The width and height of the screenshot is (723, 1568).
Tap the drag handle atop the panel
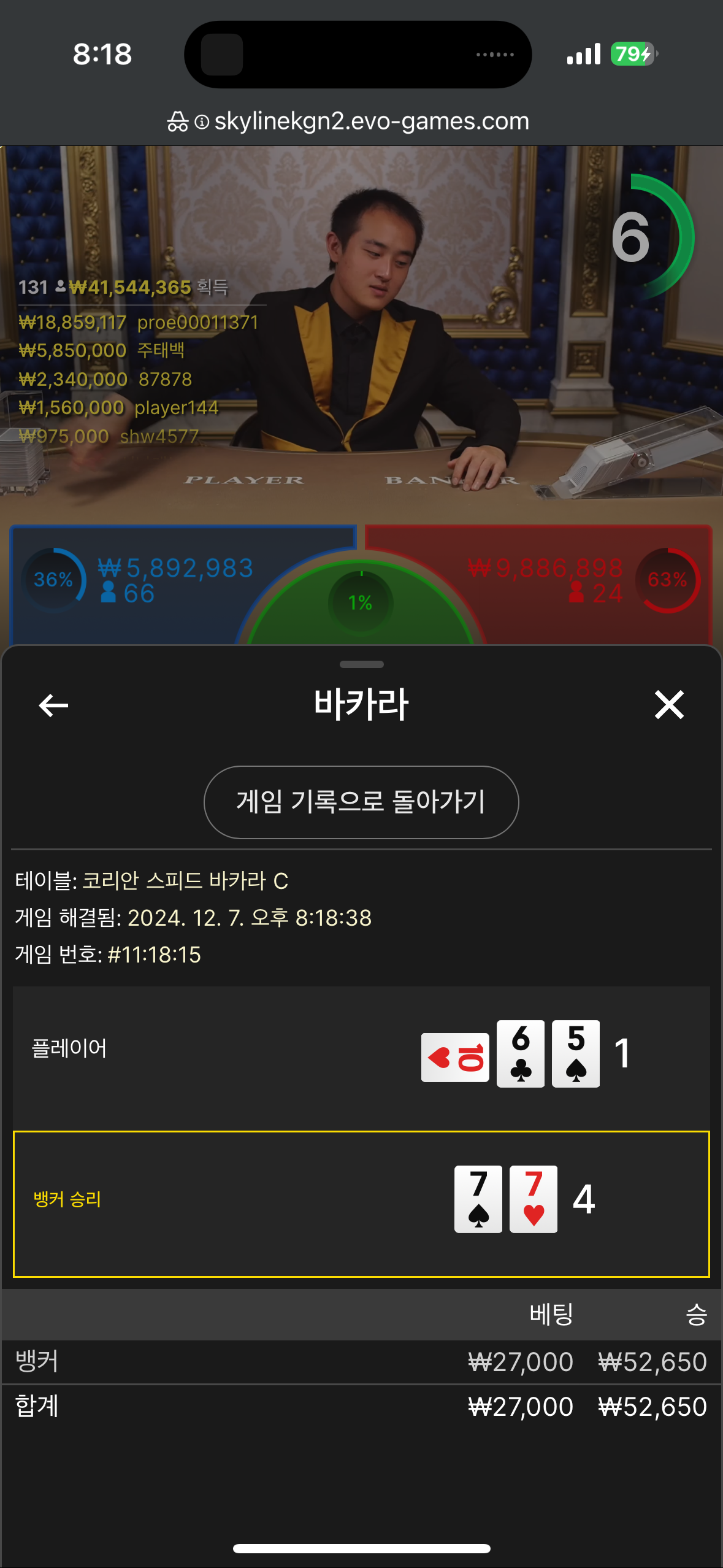pos(362,664)
